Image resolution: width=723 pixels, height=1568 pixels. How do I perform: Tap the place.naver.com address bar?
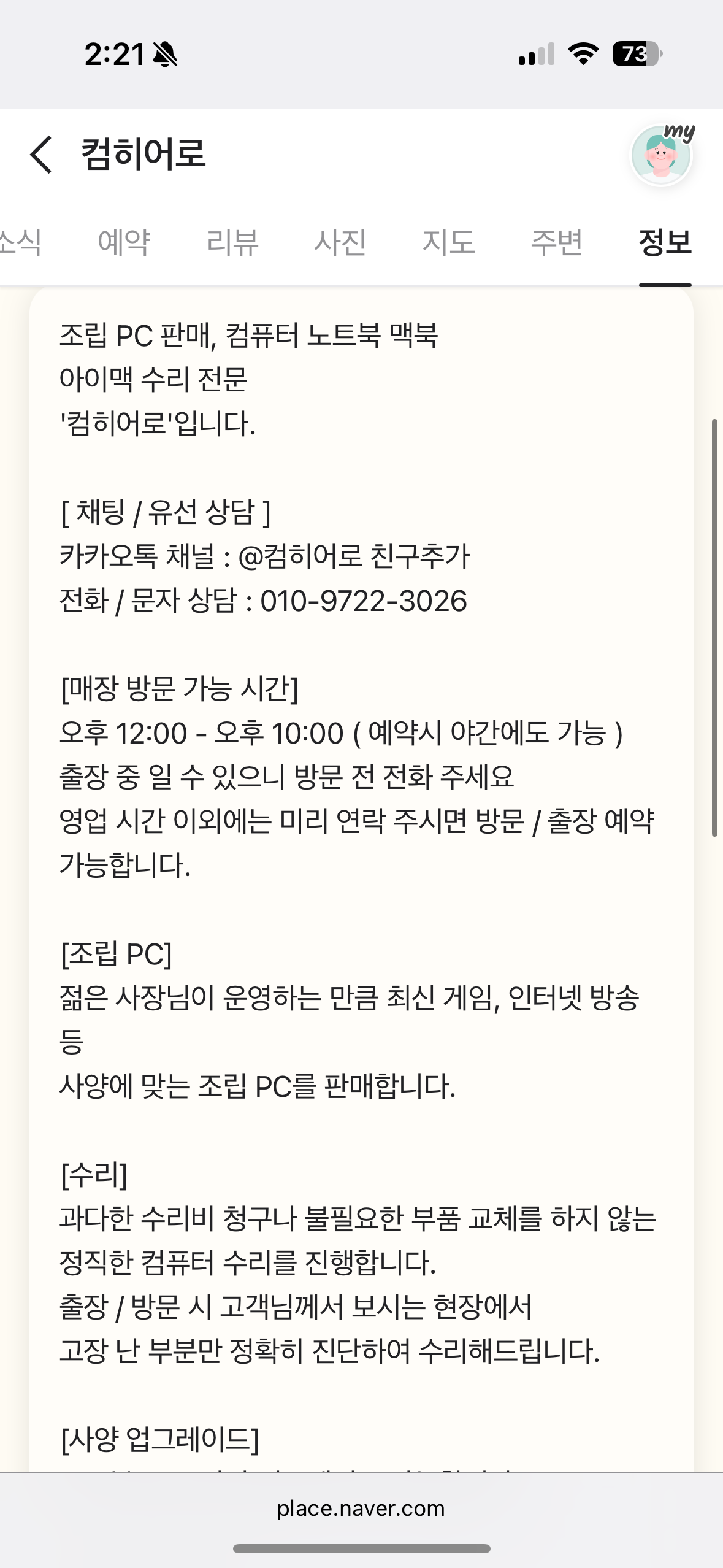[361, 1508]
